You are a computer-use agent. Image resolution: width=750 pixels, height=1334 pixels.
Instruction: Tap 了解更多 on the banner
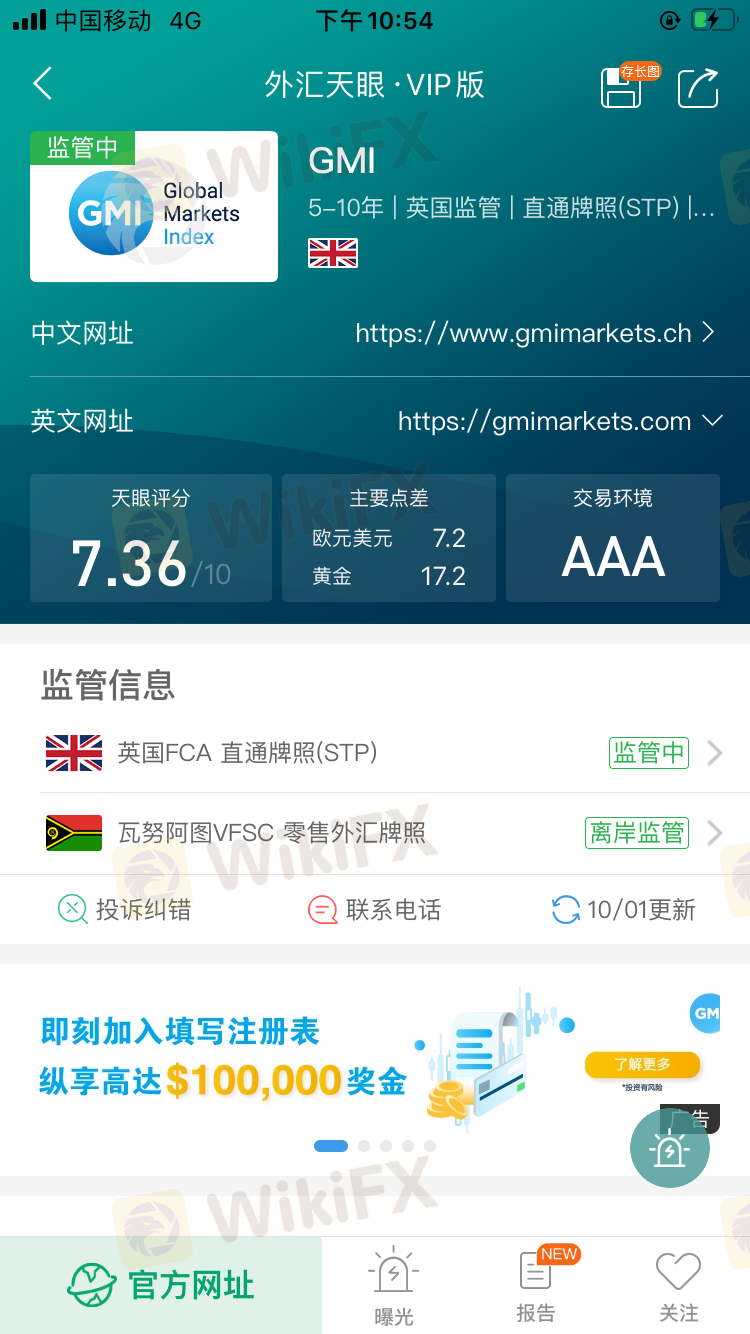pyautogui.click(x=642, y=1064)
